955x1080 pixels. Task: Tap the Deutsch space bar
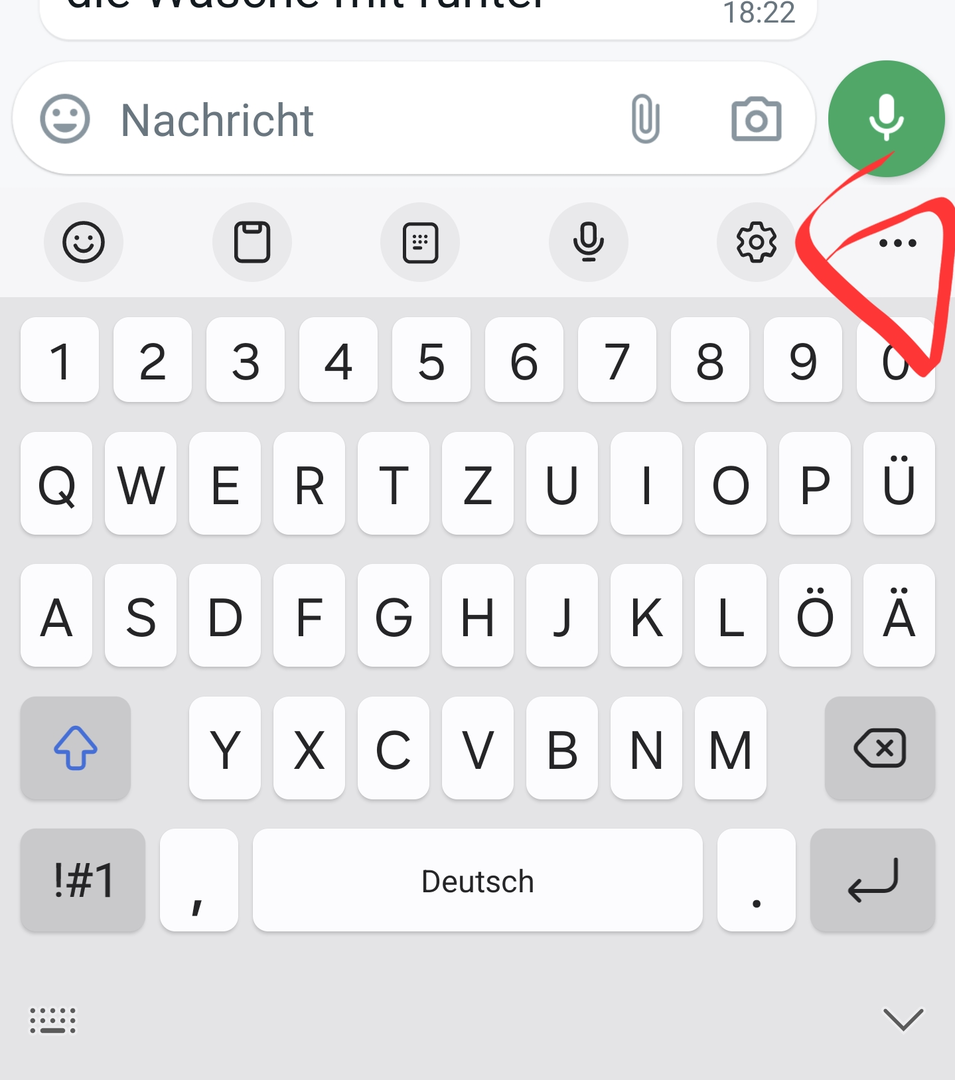coord(477,881)
